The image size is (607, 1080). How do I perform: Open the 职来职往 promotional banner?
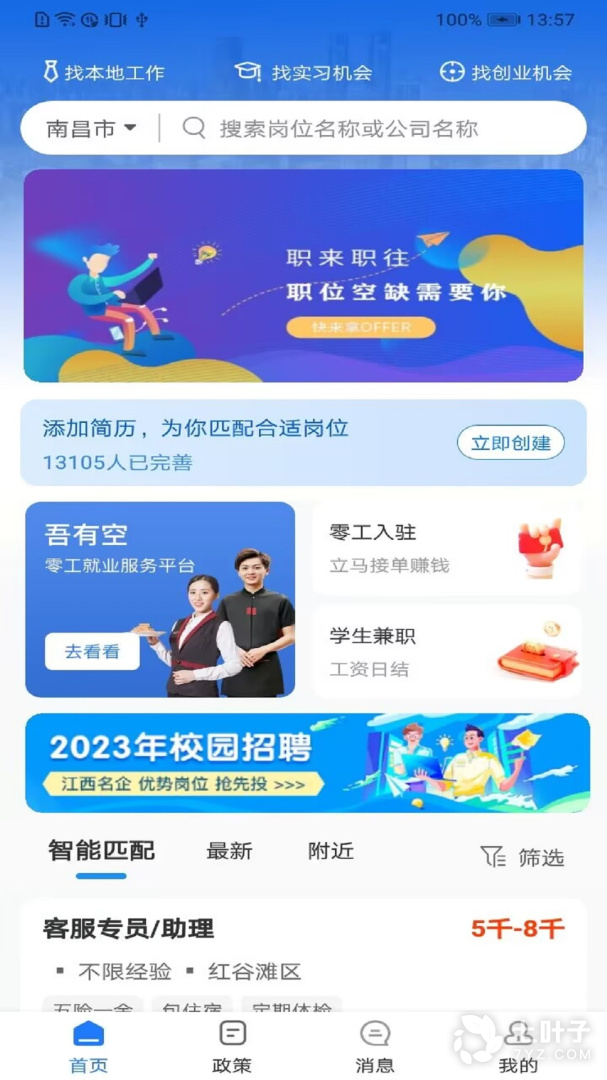(303, 275)
